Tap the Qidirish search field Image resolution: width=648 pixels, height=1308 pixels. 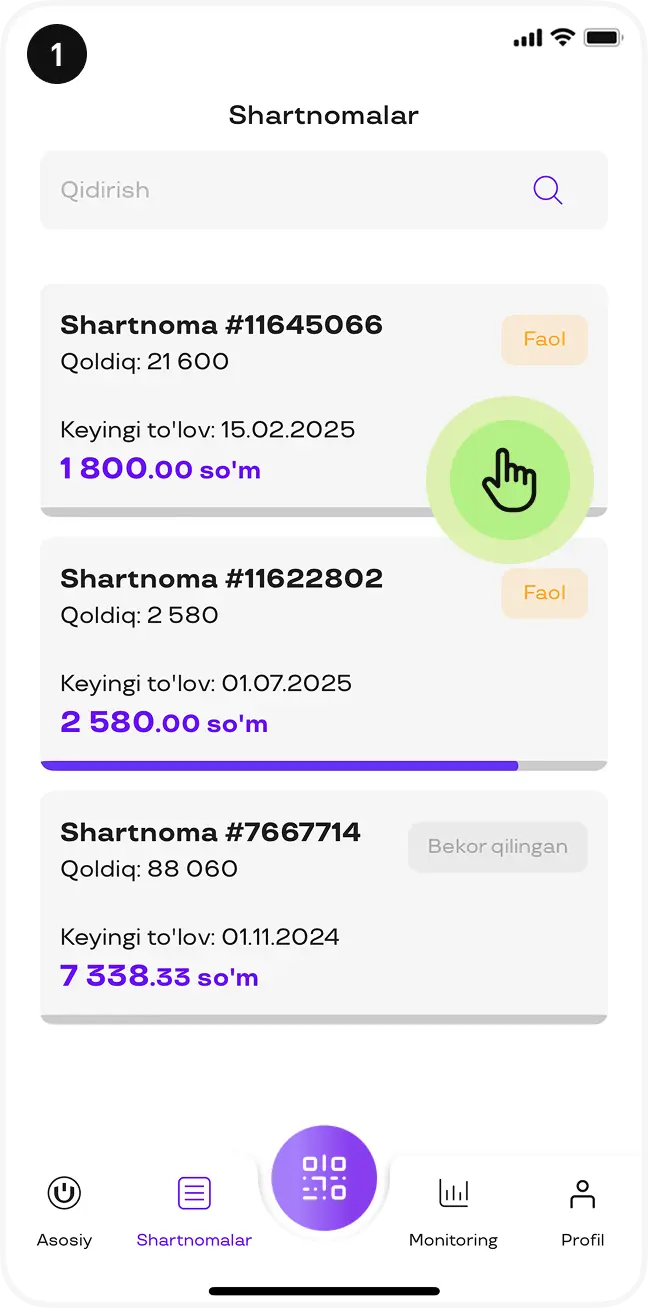click(280, 190)
